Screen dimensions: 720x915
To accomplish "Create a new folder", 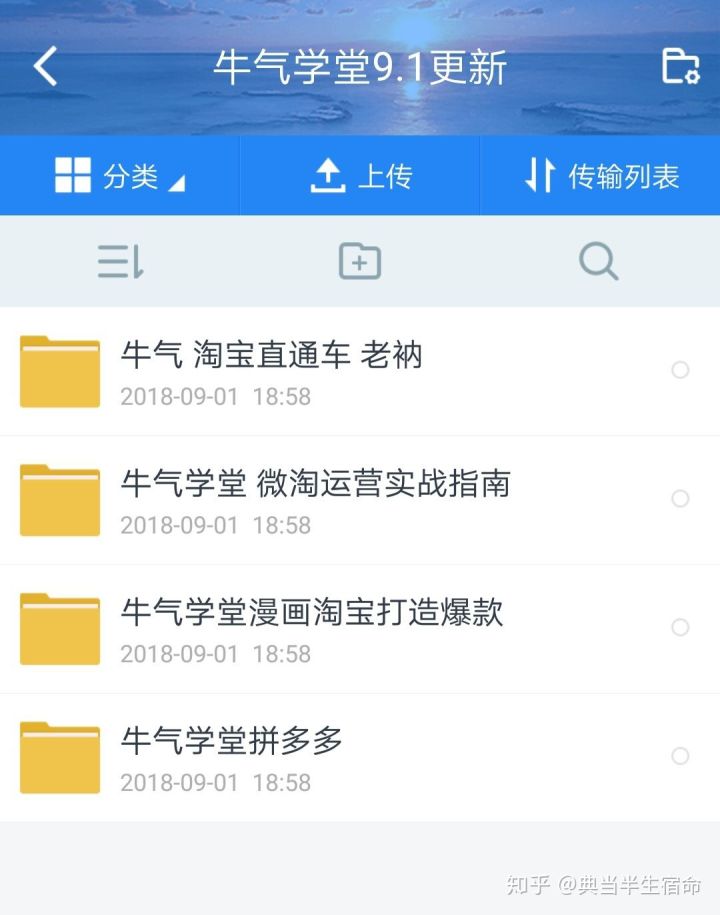I will point(360,262).
